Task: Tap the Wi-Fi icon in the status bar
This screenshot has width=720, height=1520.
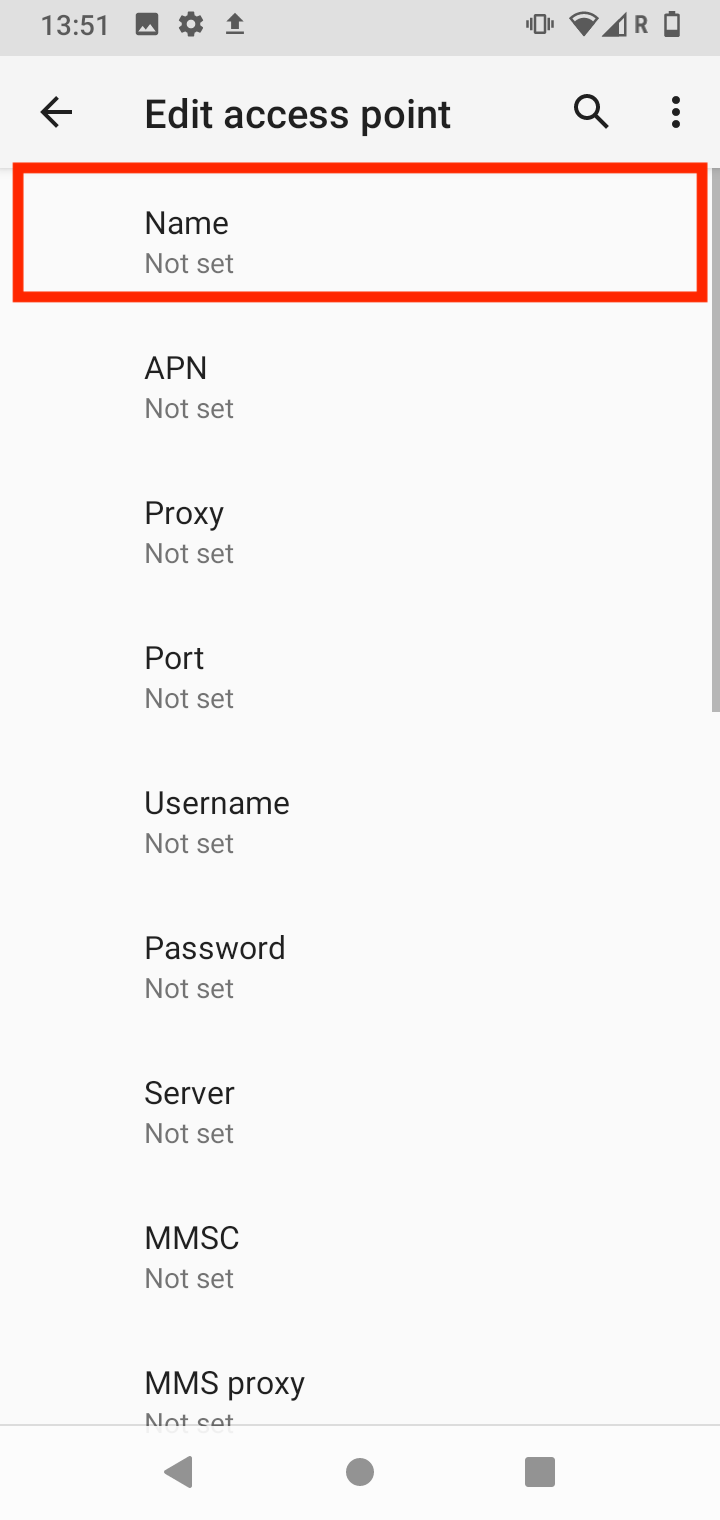Action: pos(583,25)
